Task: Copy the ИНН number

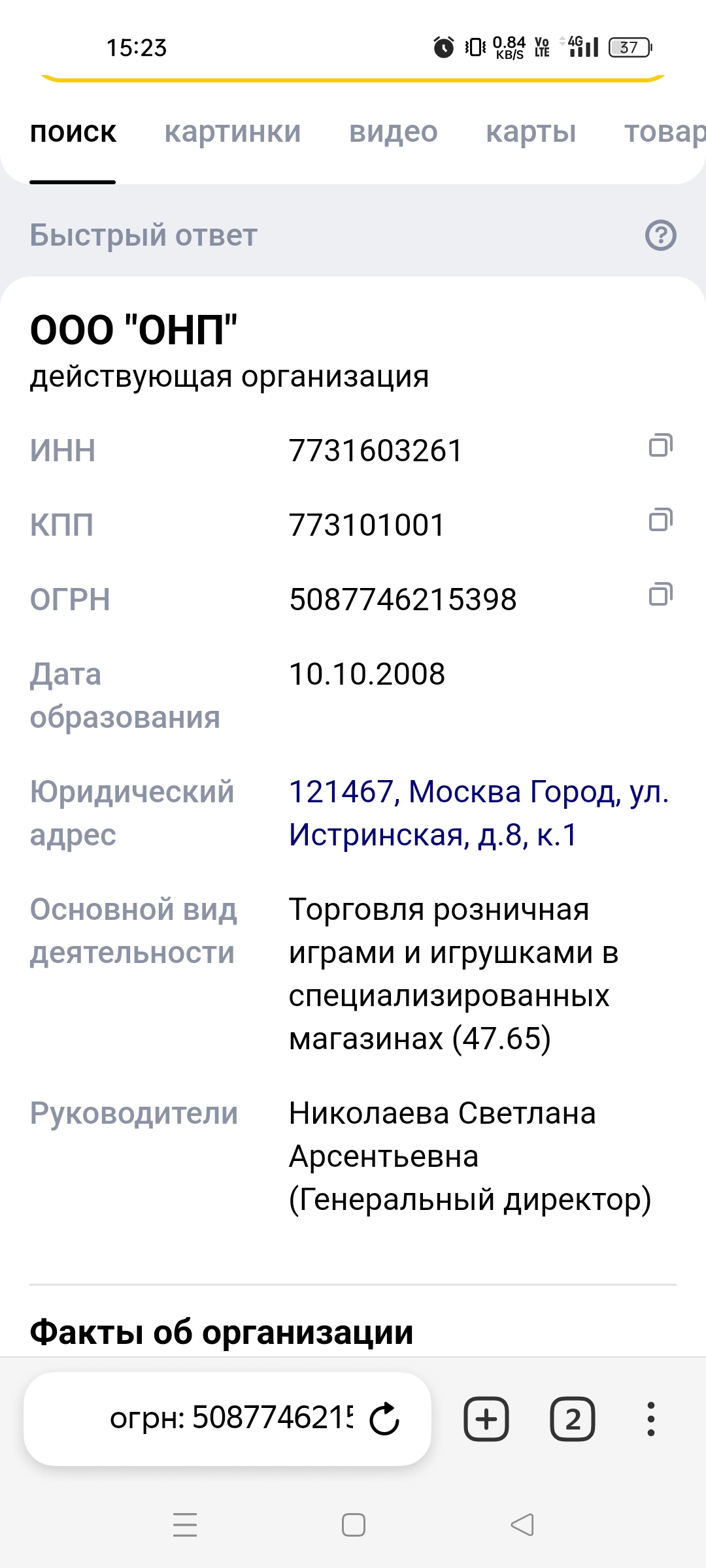Action: tap(660, 446)
